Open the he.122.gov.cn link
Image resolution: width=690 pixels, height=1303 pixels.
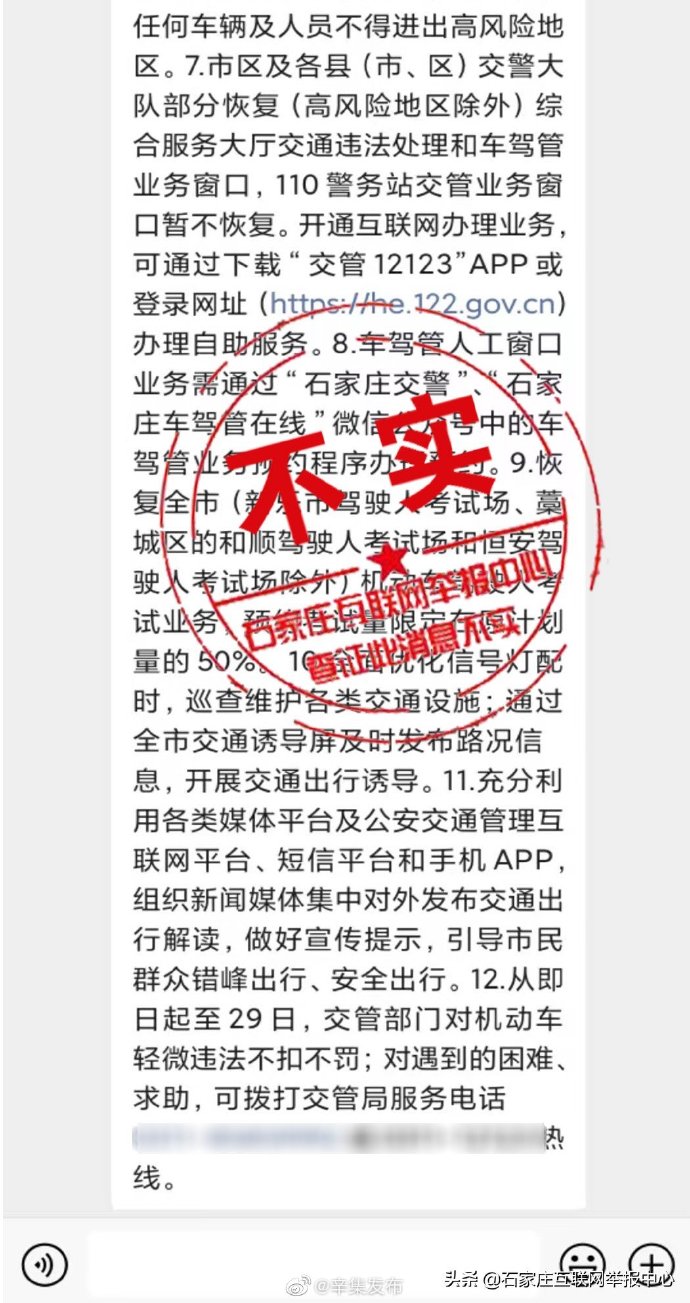[x=414, y=303]
